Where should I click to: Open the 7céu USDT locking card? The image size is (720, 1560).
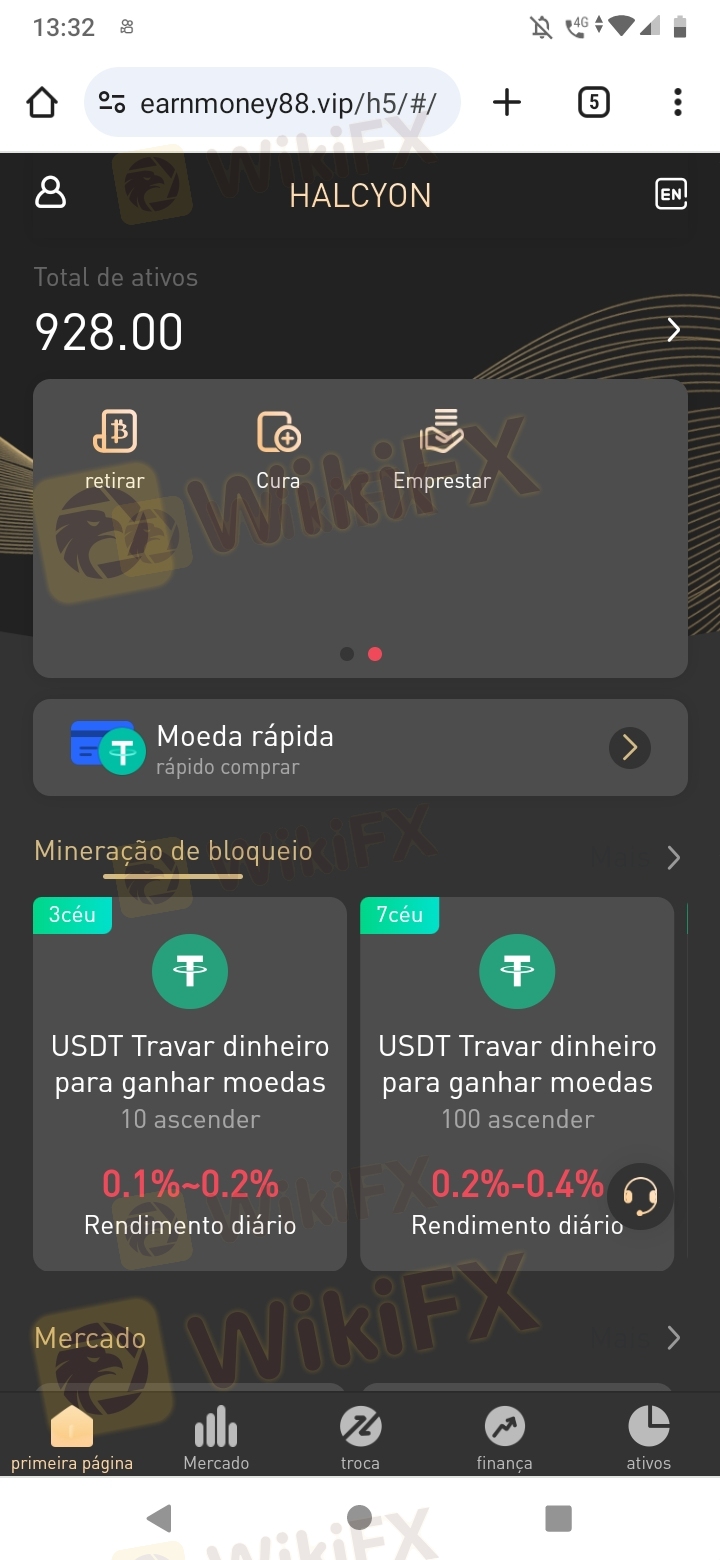[517, 1084]
